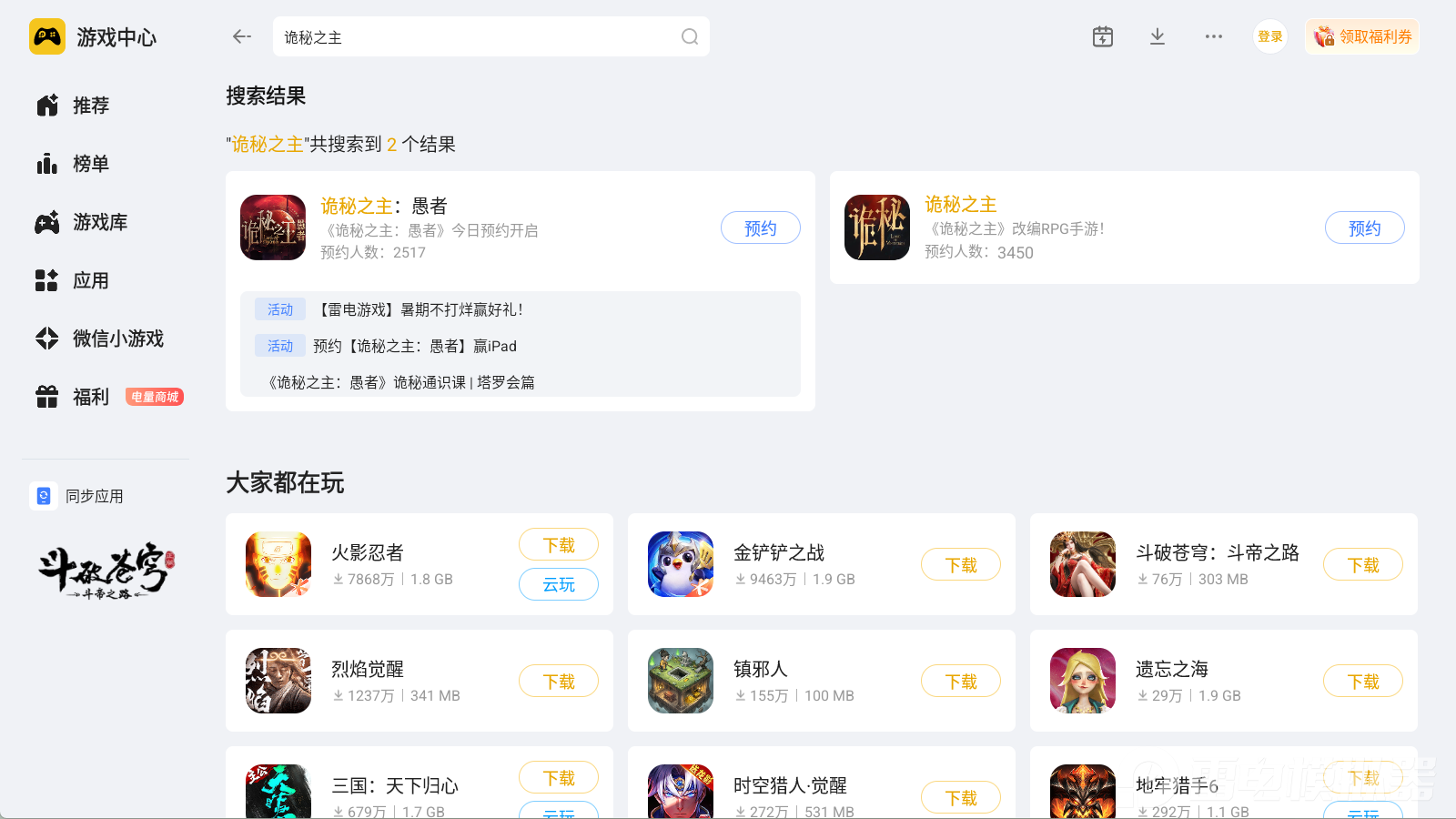Open the three-dot overflow menu

1214,36
